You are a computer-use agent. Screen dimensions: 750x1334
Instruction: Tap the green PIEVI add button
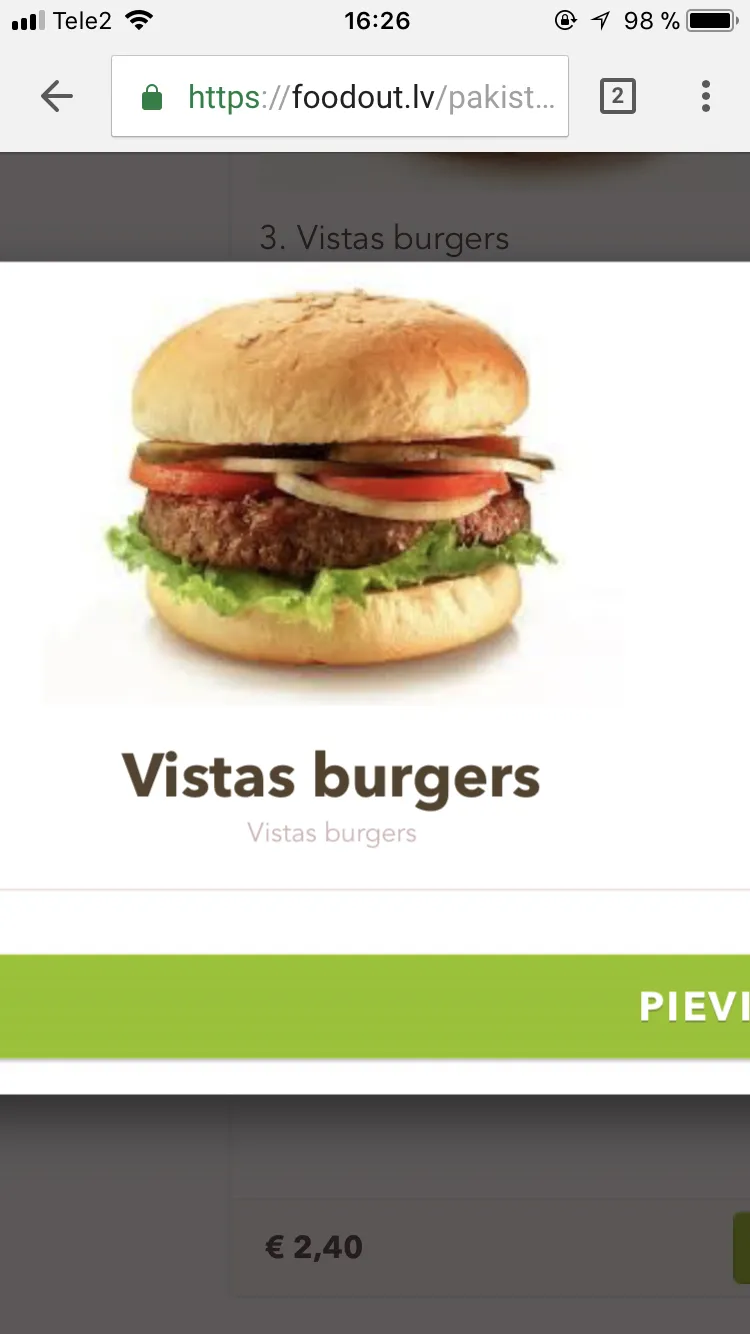click(375, 1006)
